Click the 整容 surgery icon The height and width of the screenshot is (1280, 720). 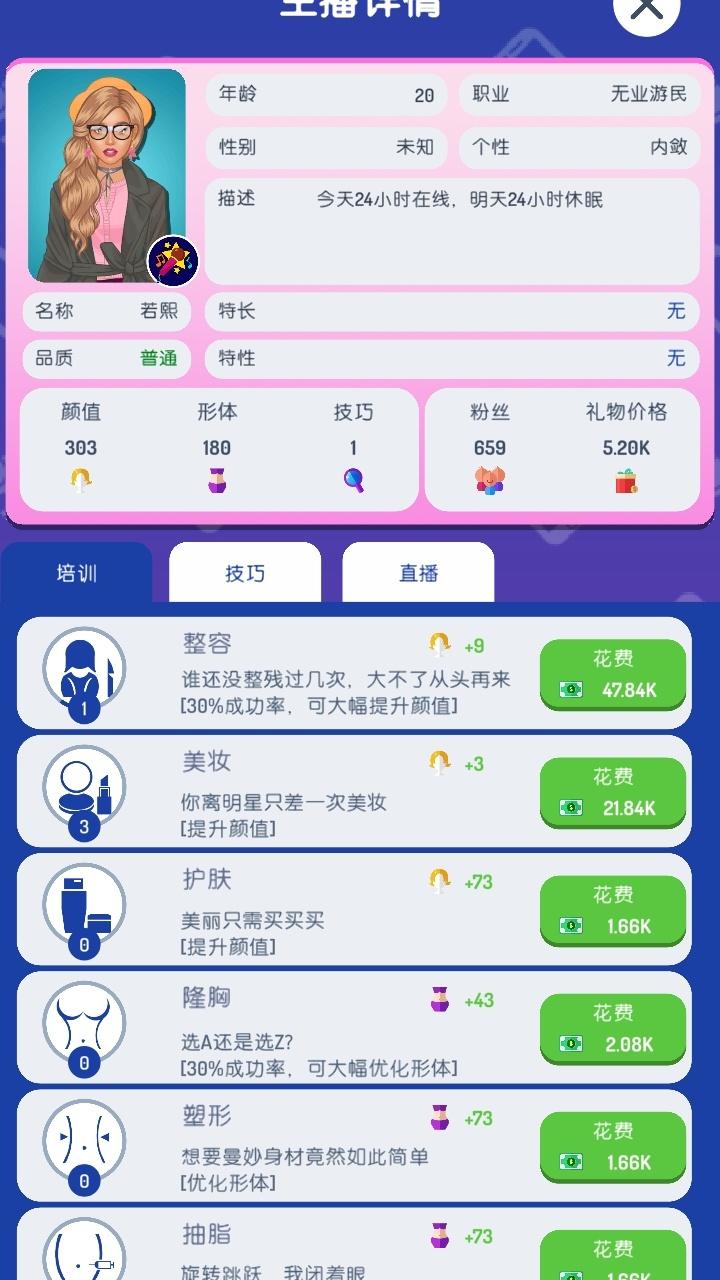pyautogui.click(x=85, y=672)
